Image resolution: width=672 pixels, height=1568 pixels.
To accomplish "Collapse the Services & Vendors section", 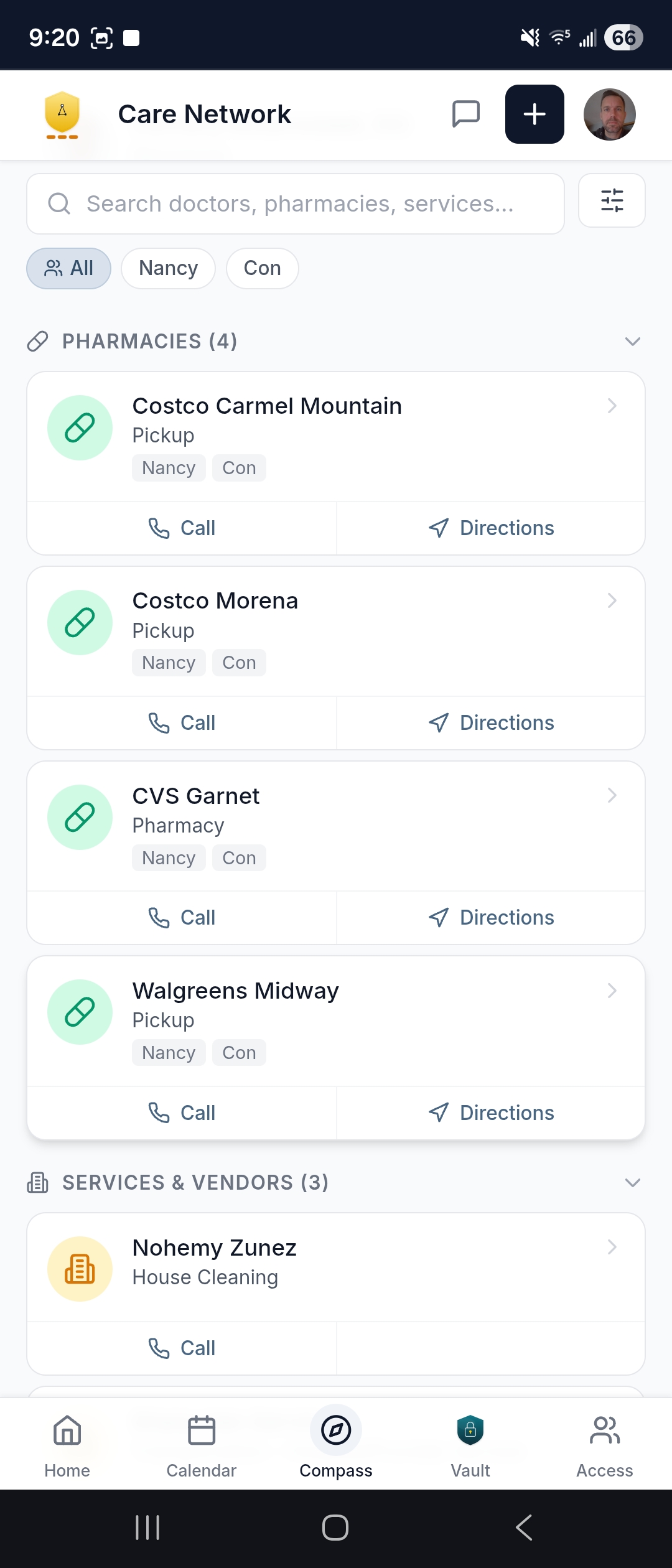I will pyautogui.click(x=632, y=1182).
